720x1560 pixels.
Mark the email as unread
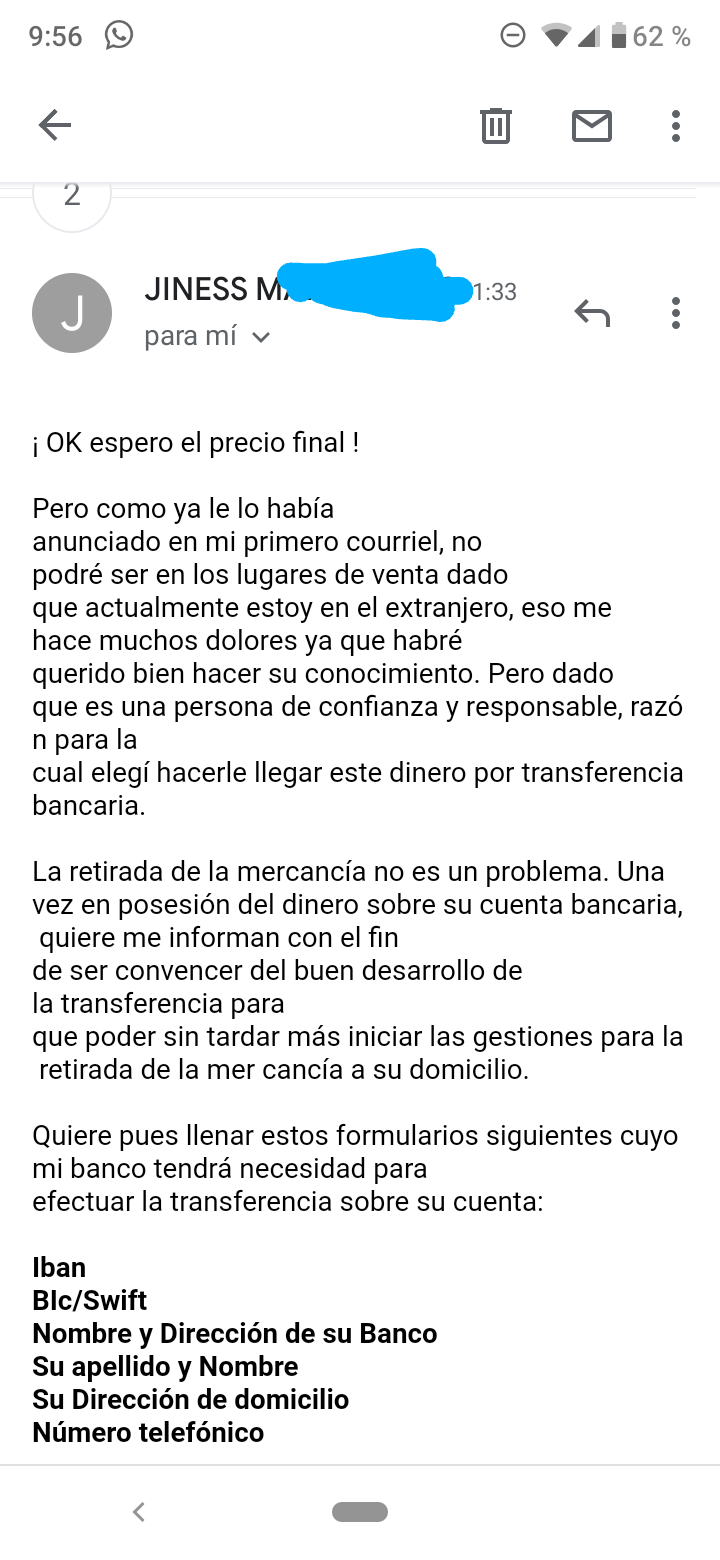click(x=591, y=125)
